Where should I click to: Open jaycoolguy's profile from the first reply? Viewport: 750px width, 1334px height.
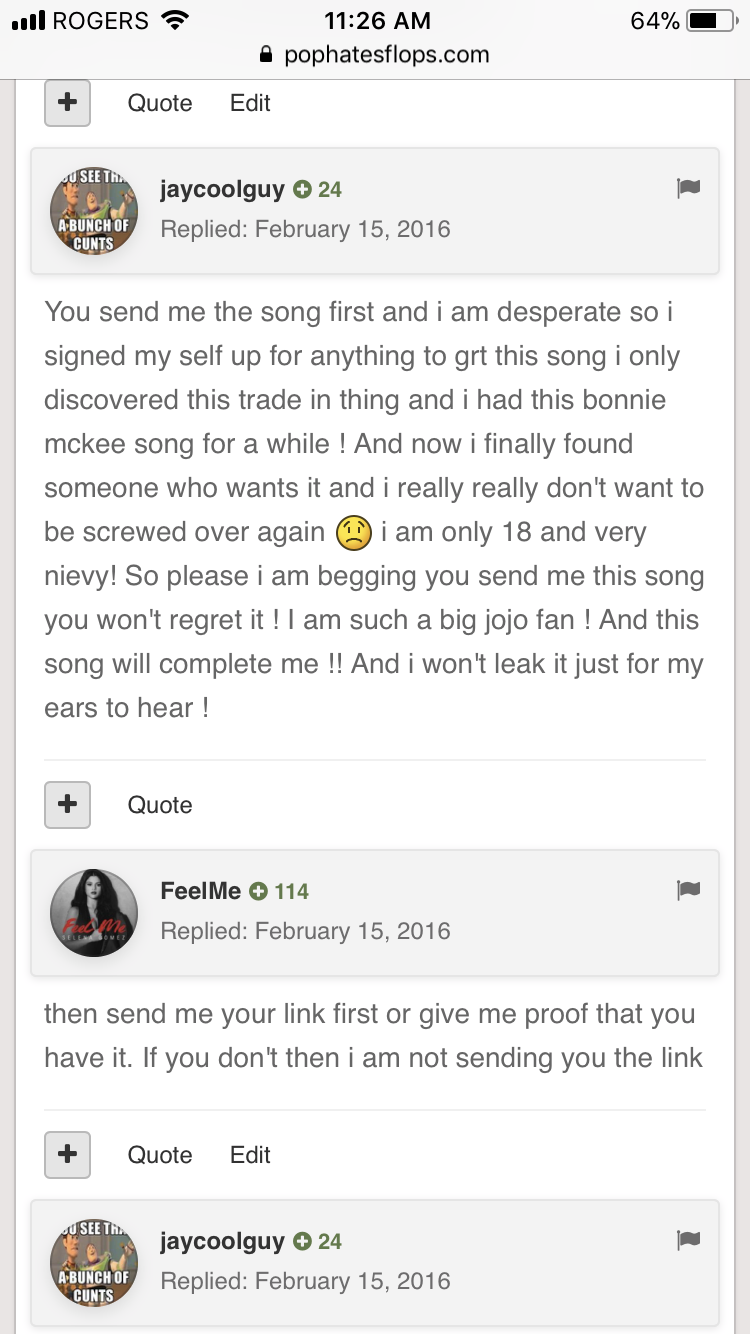(x=222, y=189)
